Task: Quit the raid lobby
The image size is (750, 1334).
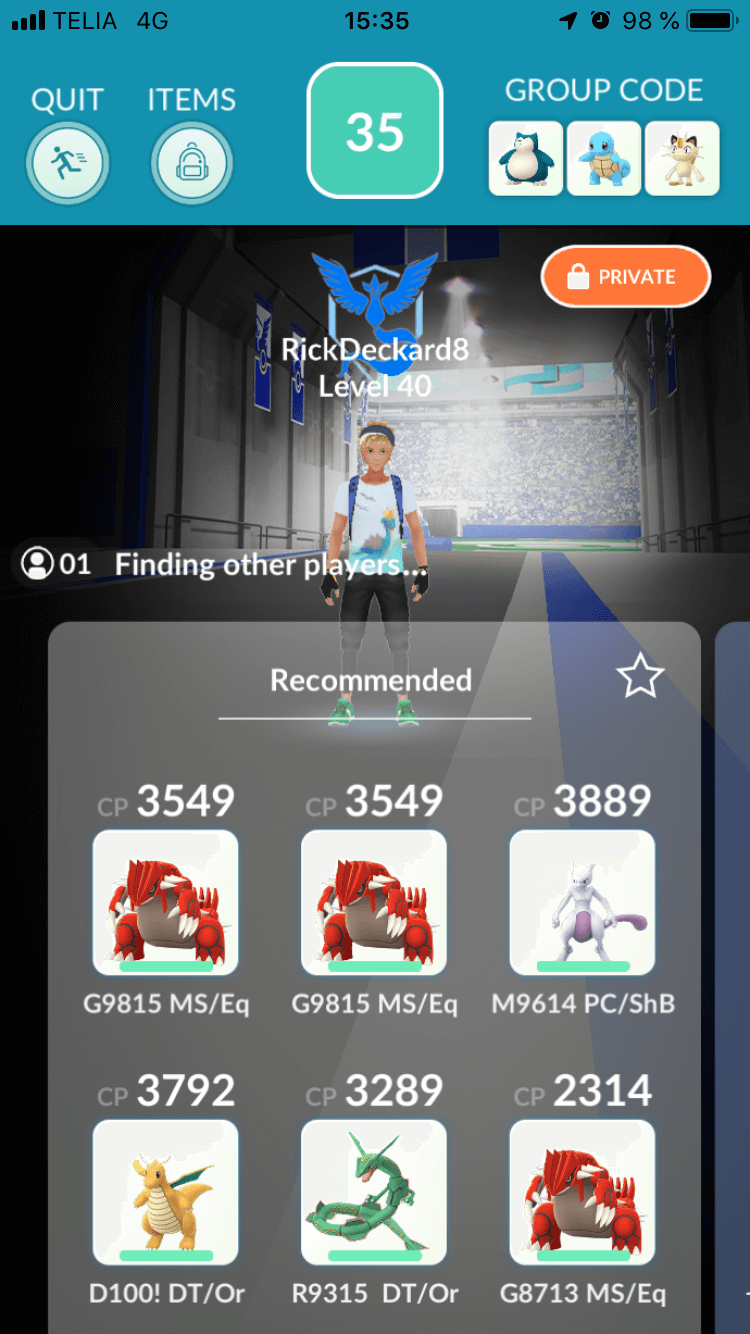Action: coord(68,162)
